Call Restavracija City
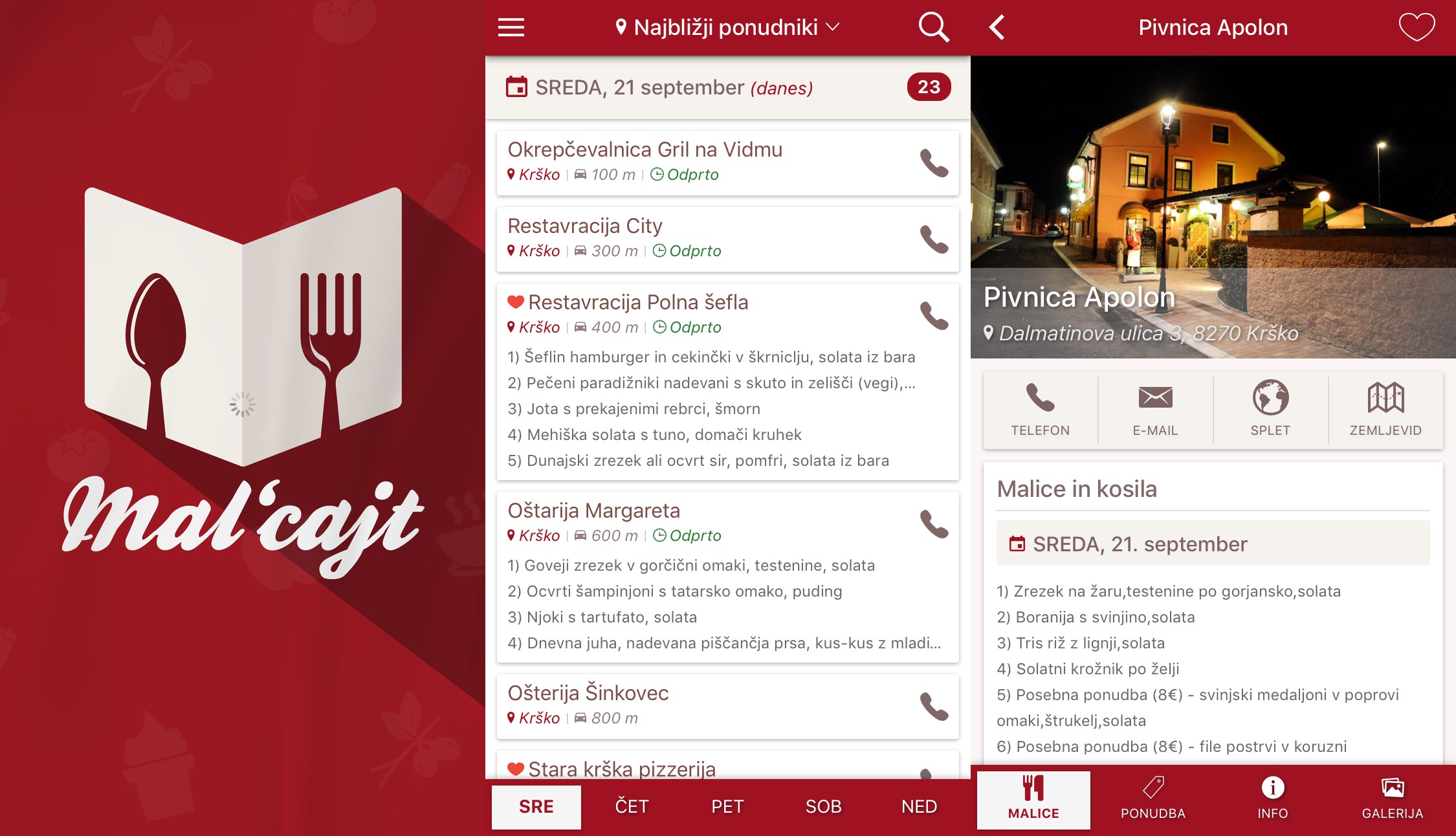Viewport: 1456px width, 836px height. 934,239
